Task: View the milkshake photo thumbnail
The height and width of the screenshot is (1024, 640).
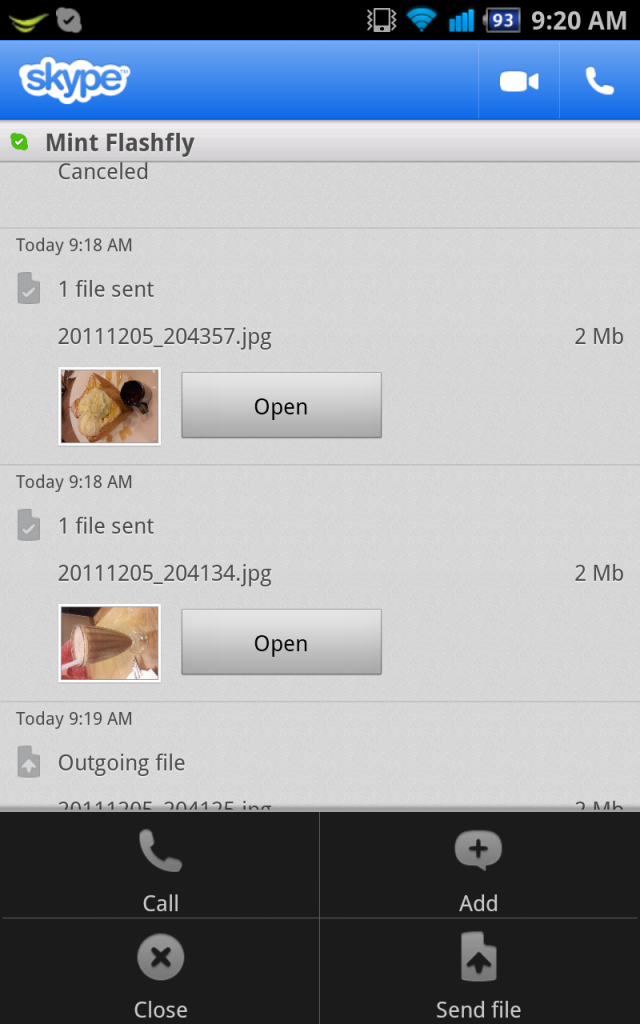Action: 109,643
